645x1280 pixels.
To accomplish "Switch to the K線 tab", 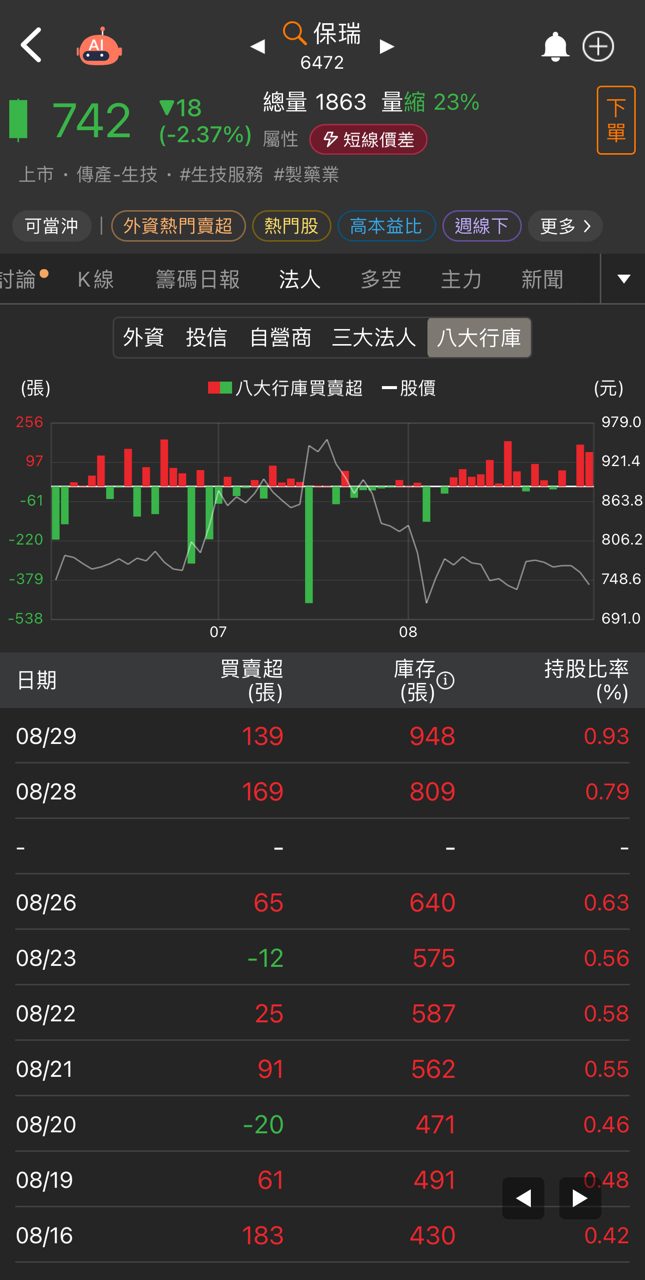I will (96, 280).
